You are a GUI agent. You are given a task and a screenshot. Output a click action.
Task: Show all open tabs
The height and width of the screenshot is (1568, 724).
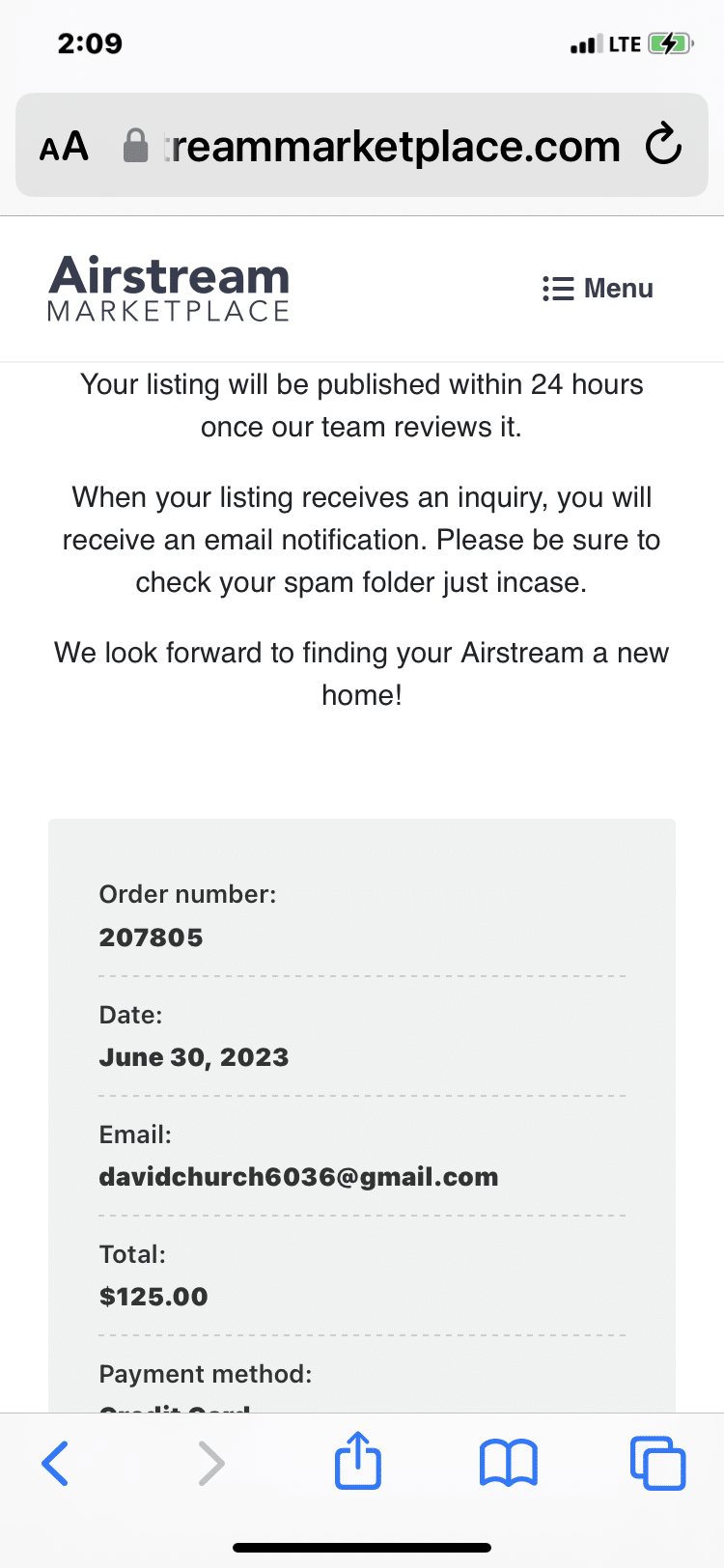[x=657, y=1463]
